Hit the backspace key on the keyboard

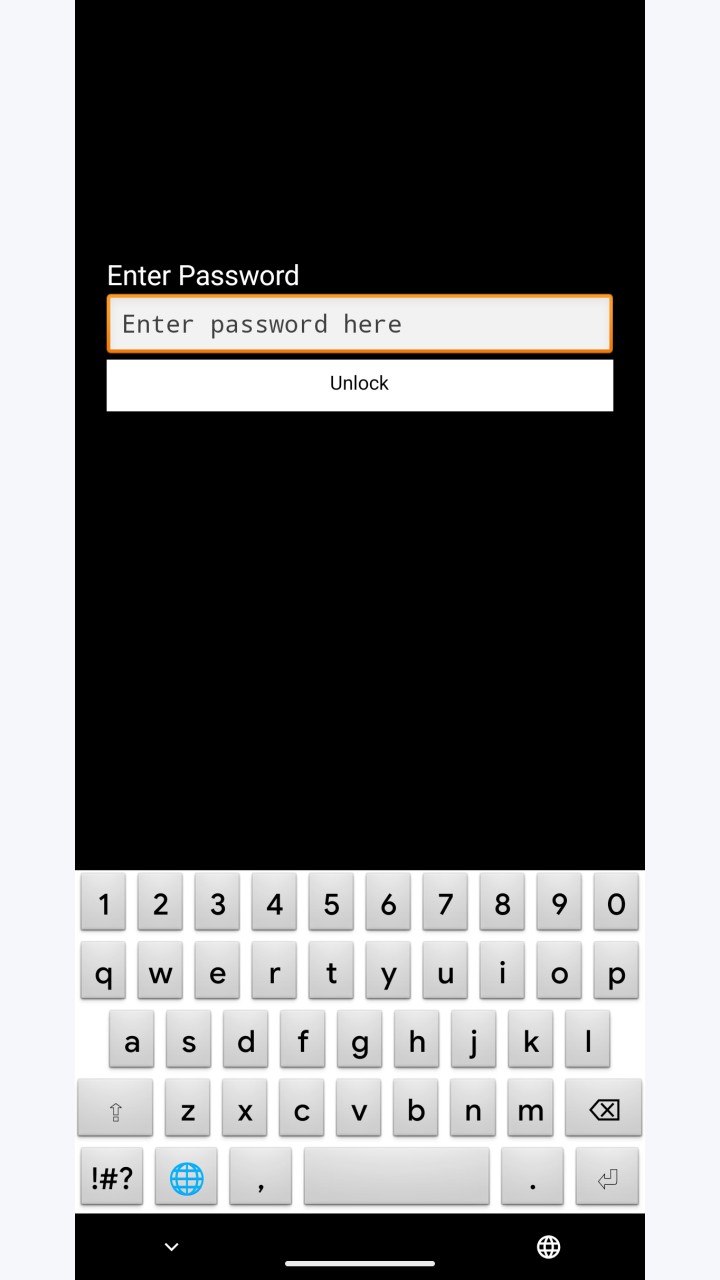click(x=603, y=1108)
